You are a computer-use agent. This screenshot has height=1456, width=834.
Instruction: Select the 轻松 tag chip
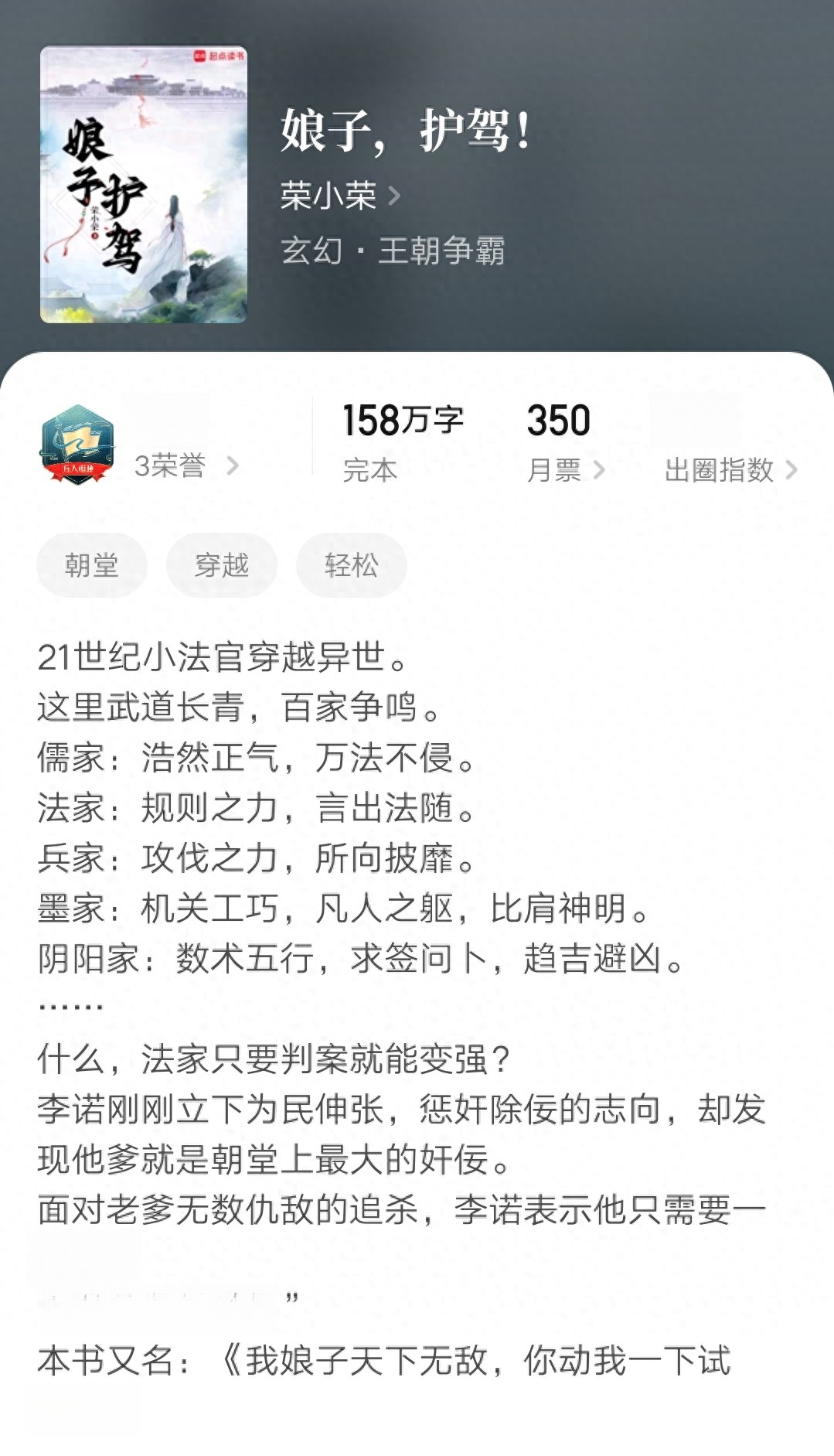pyautogui.click(x=352, y=565)
